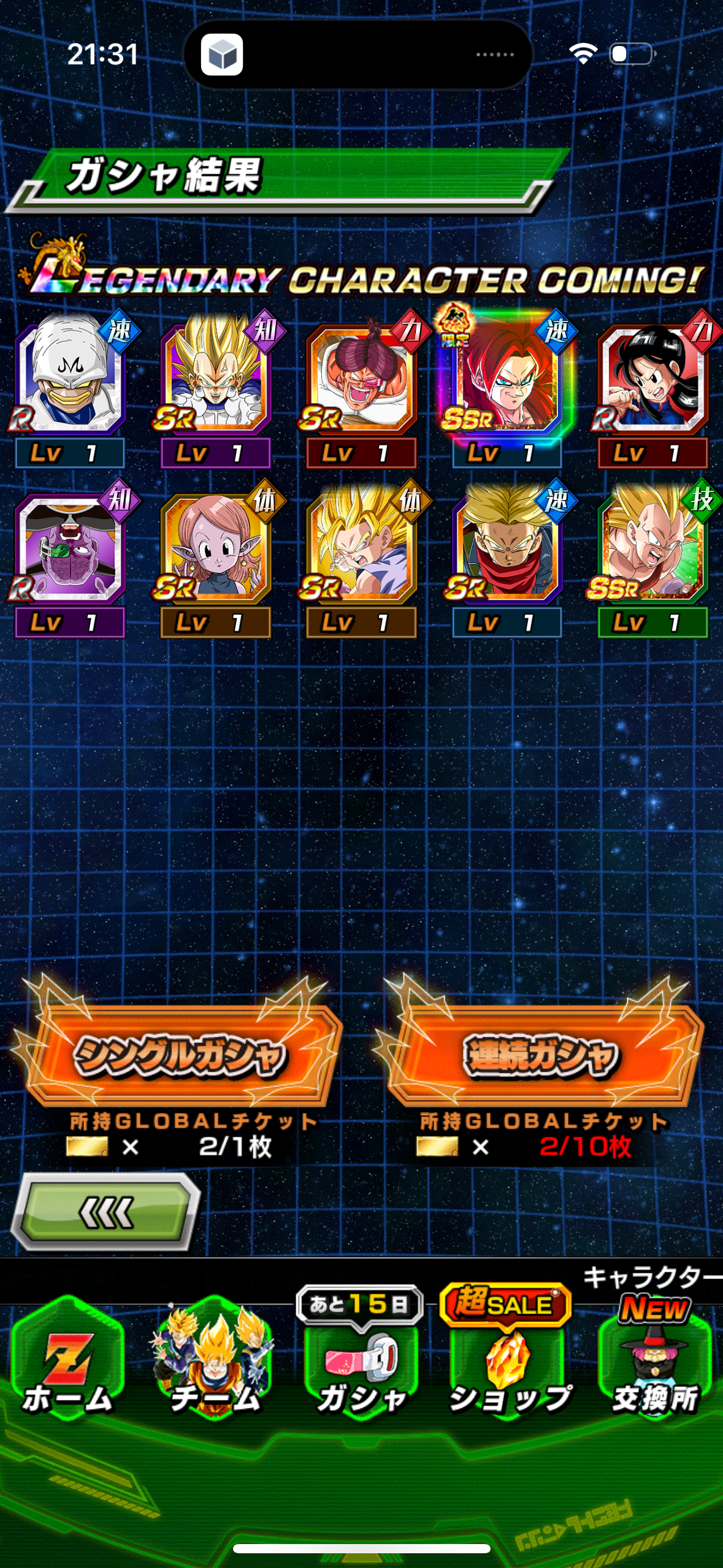Go back with the green arrow button

tap(107, 1212)
